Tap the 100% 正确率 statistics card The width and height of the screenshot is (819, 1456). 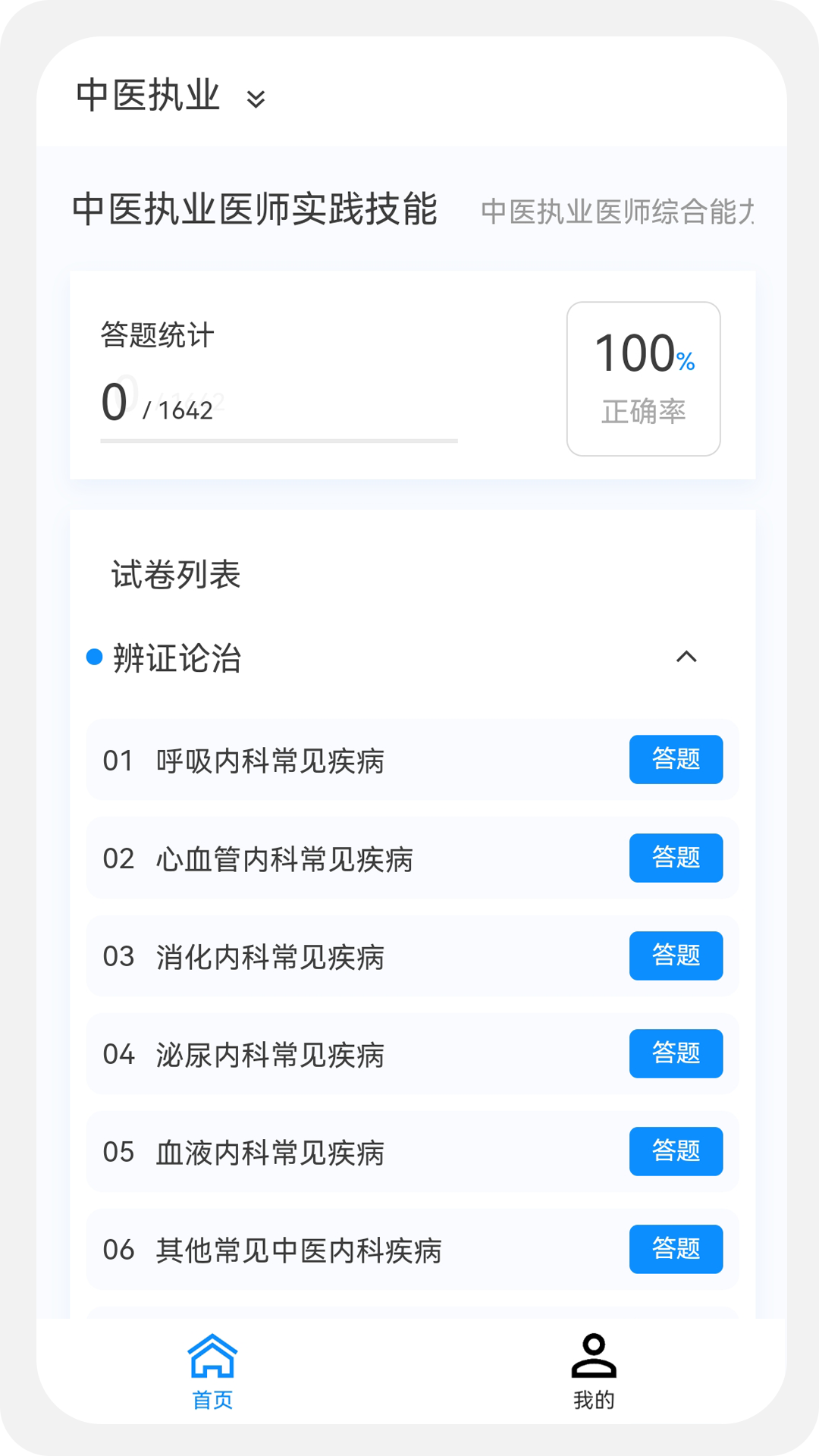pos(643,375)
